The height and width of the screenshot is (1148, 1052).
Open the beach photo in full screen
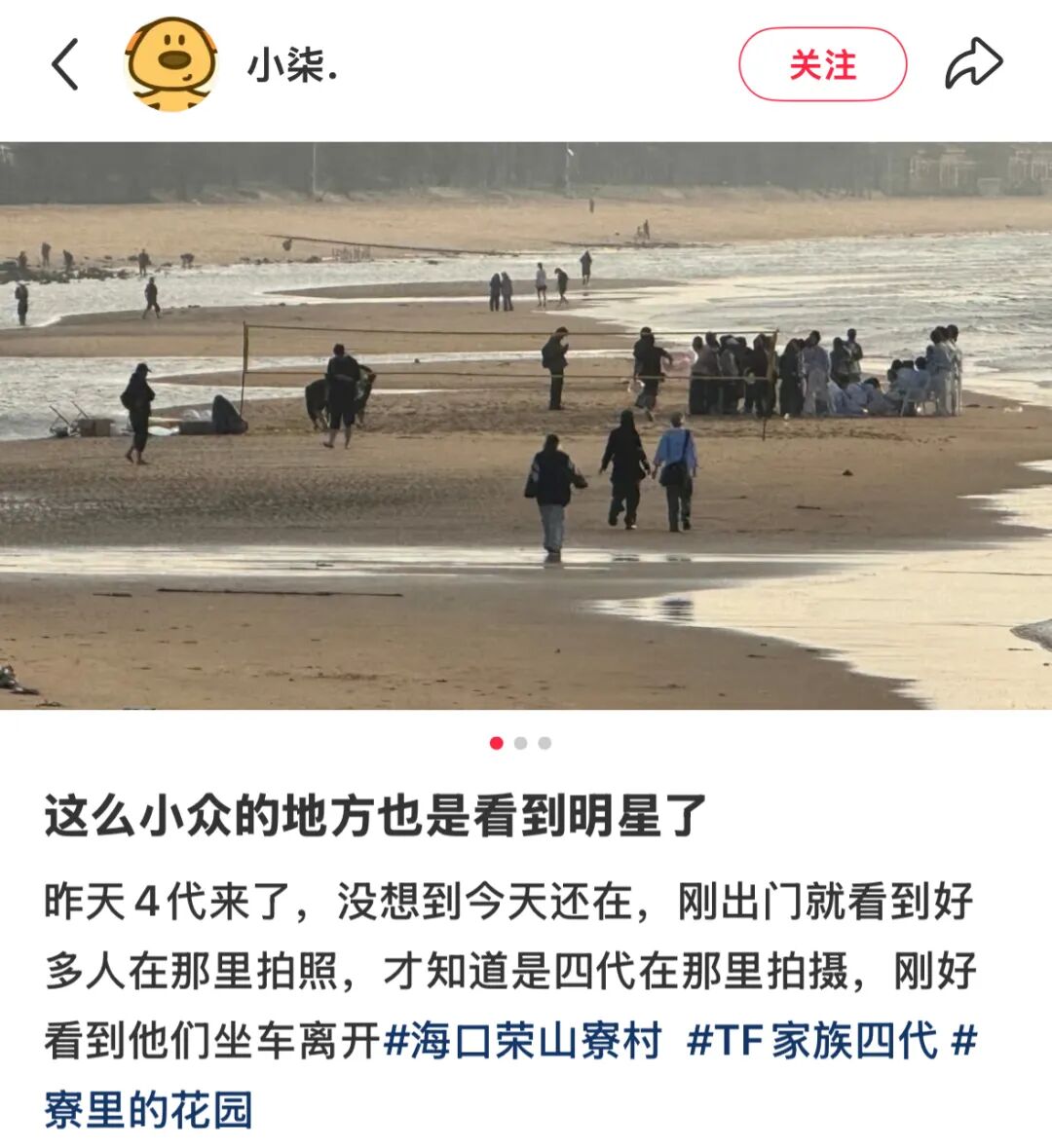[526, 426]
